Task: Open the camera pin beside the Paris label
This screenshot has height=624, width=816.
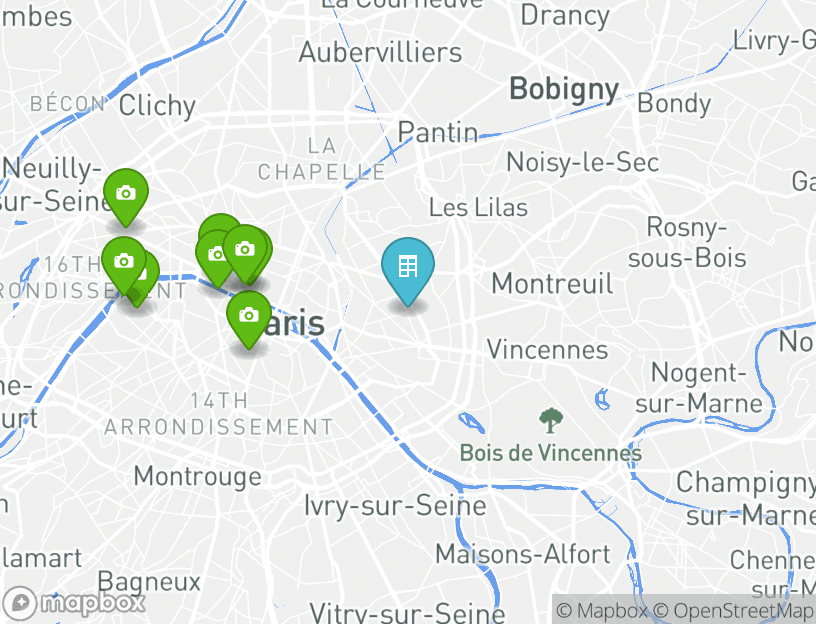Action: [249, 316]
